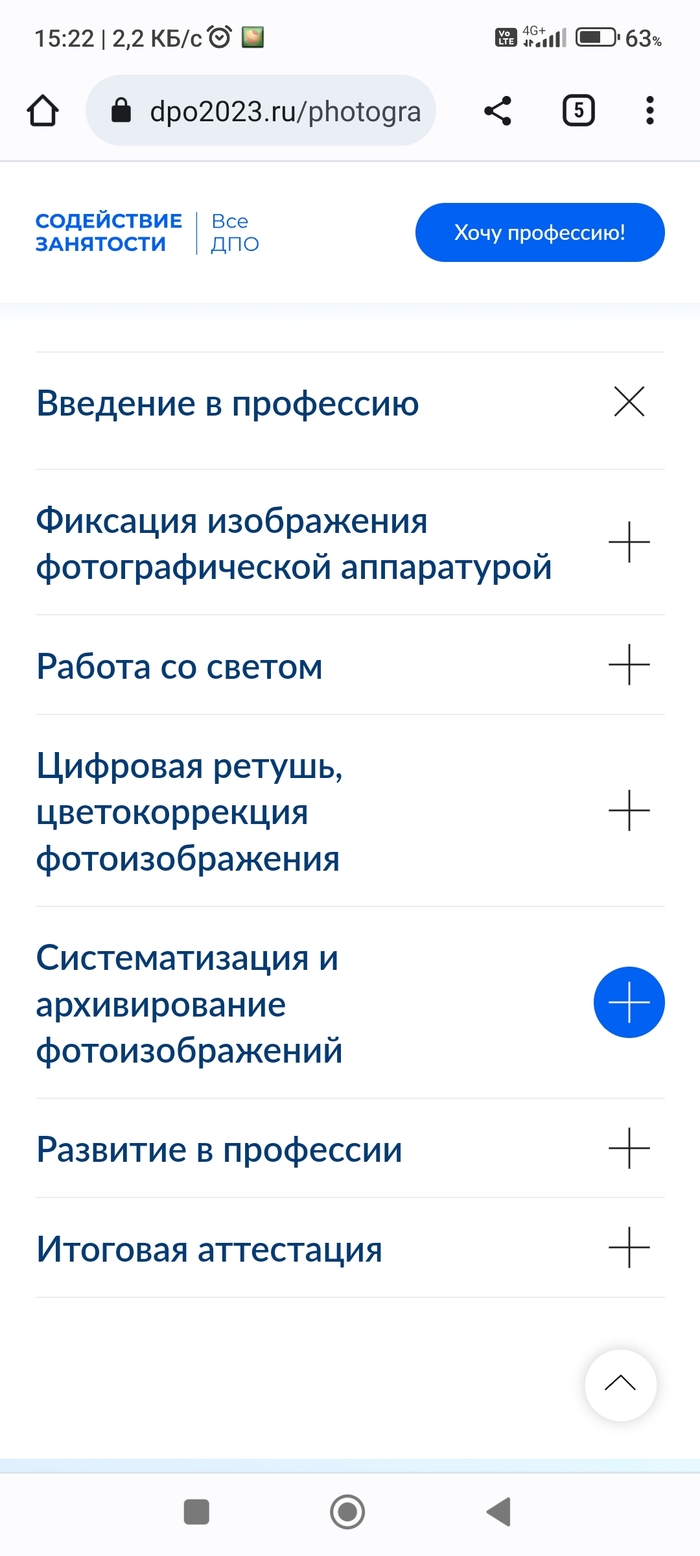
Task: Open recent apps with the square button
Action: (x=197, y=1511)
